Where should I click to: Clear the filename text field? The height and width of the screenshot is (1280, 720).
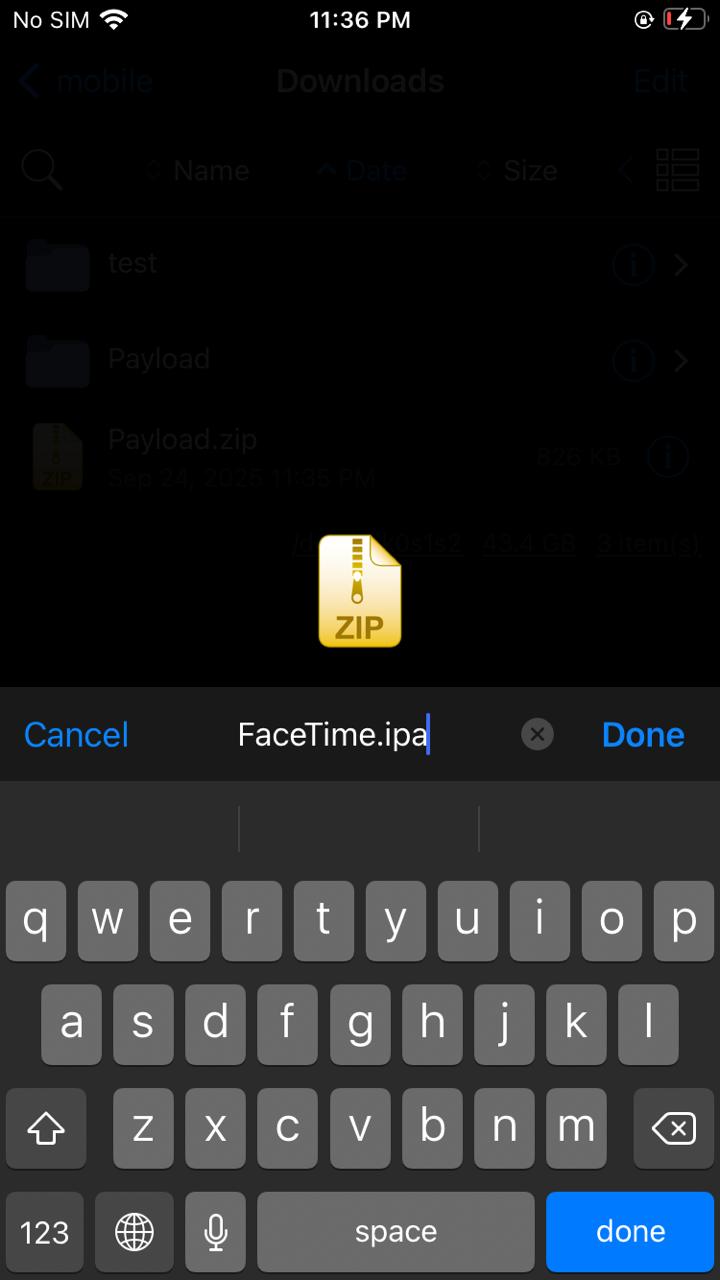pyautogui.click(x=537, y=735)
